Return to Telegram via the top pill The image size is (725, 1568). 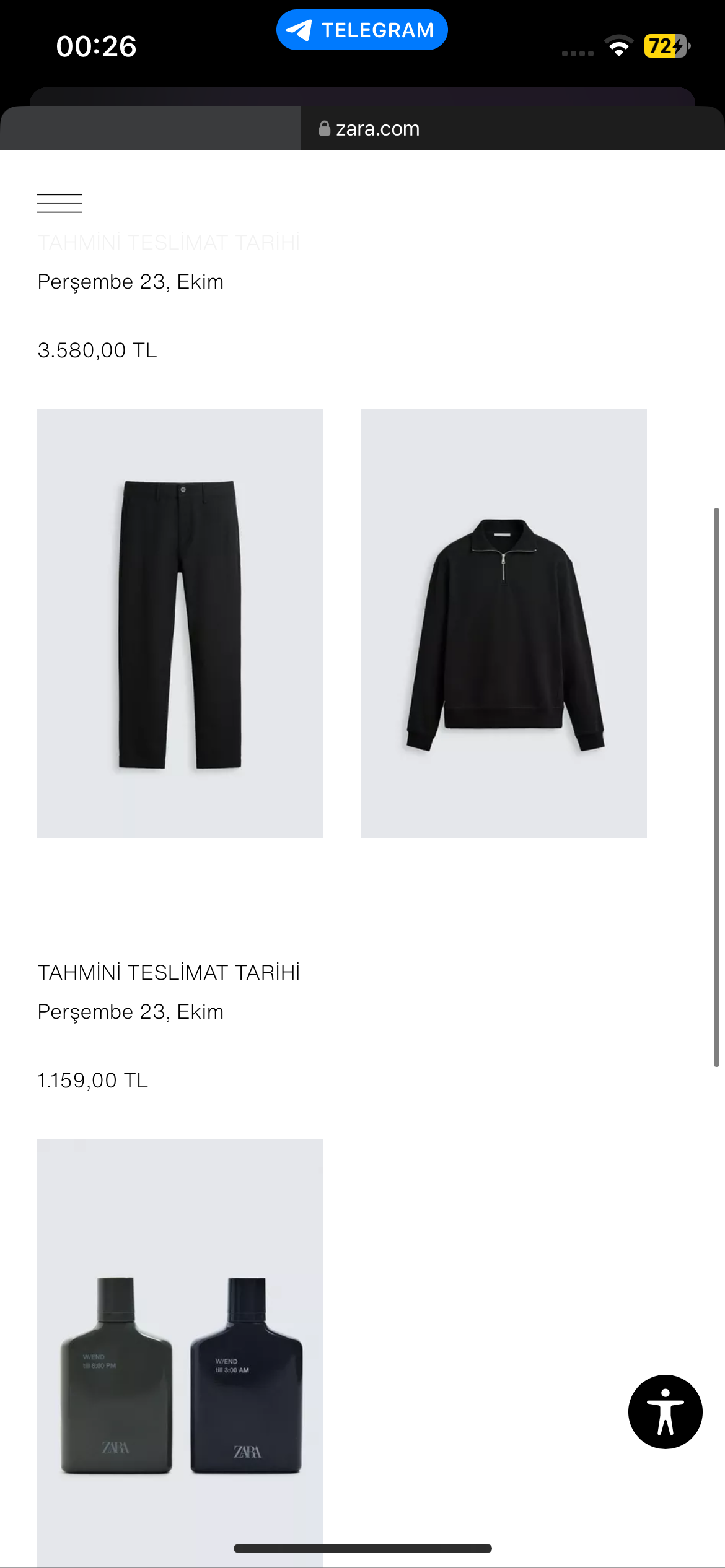(x=362, y=30)
